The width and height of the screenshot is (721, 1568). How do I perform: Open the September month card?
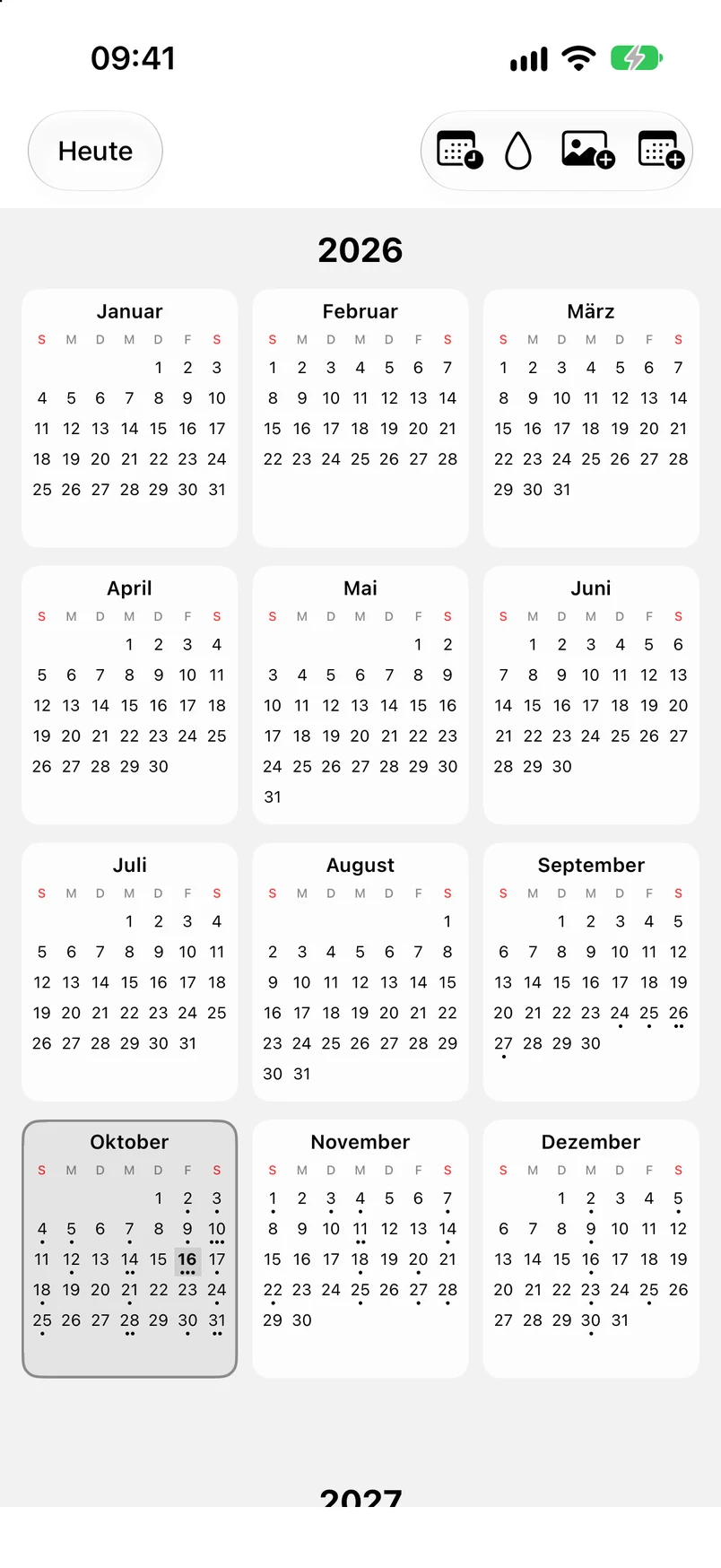[x=591, y=971]
